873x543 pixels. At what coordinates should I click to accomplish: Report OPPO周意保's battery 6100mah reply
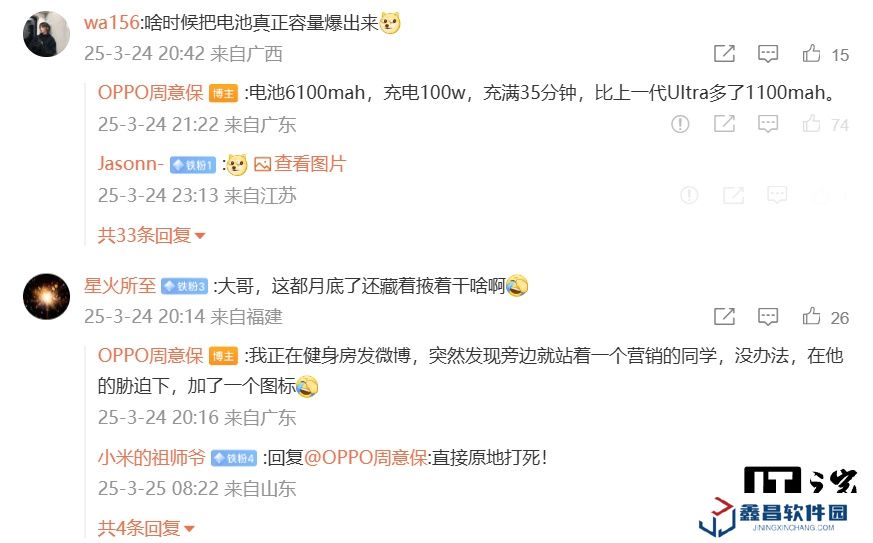point(680,124)
